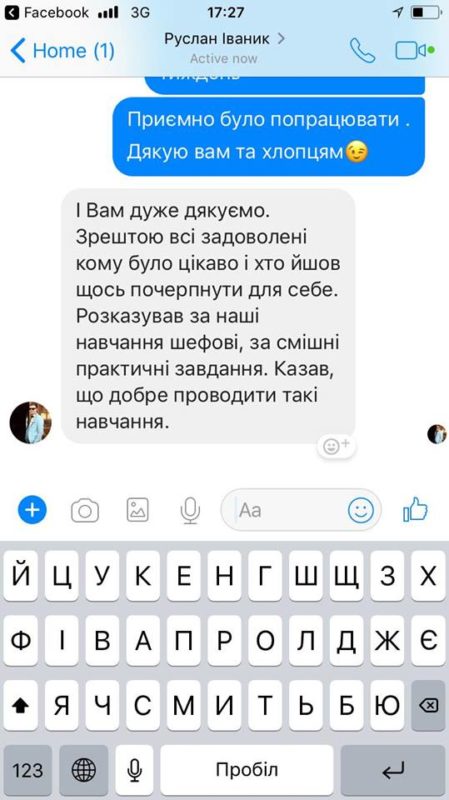Go back to Home
The width and height of the screenshot is (449, 800).
coord(62,51)
